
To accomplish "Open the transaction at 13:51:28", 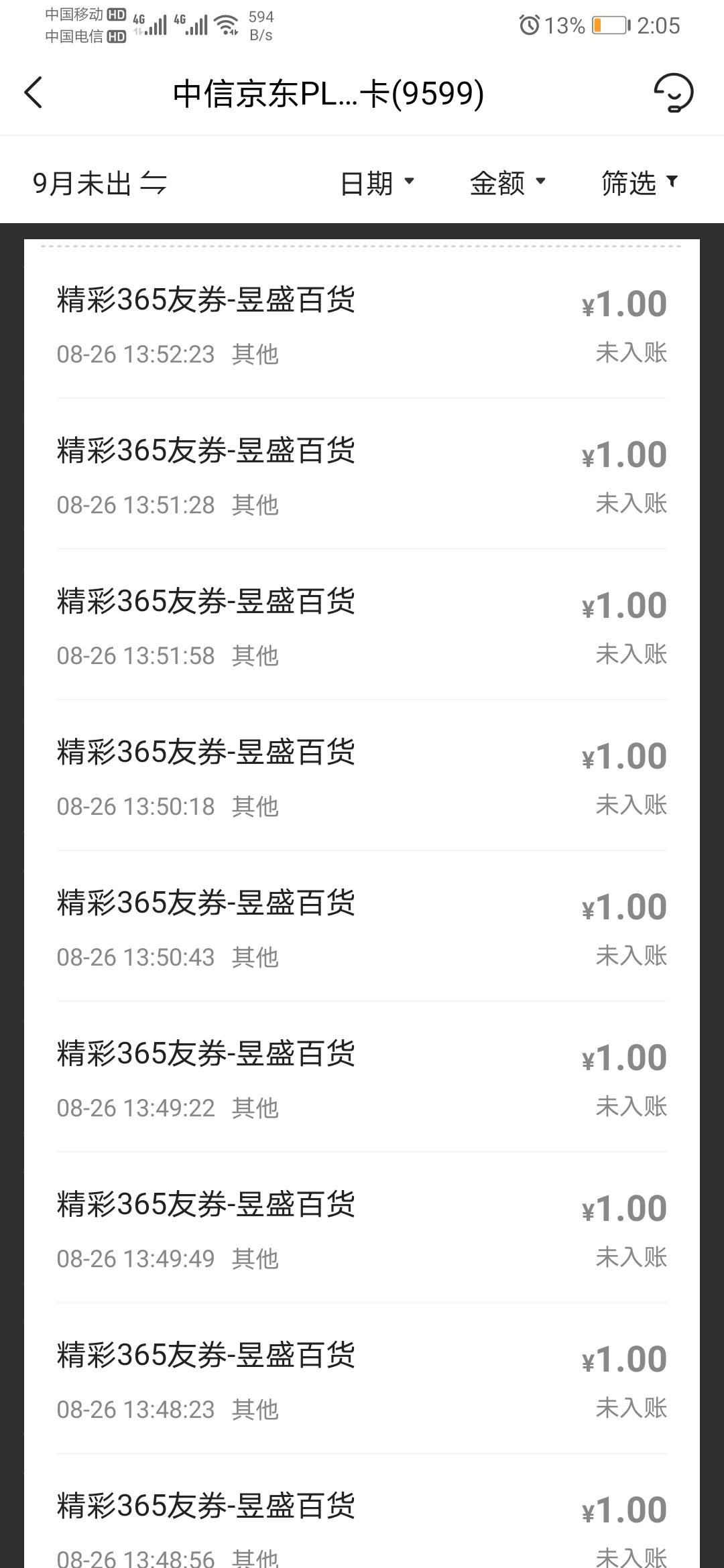I will pos(362,474).
